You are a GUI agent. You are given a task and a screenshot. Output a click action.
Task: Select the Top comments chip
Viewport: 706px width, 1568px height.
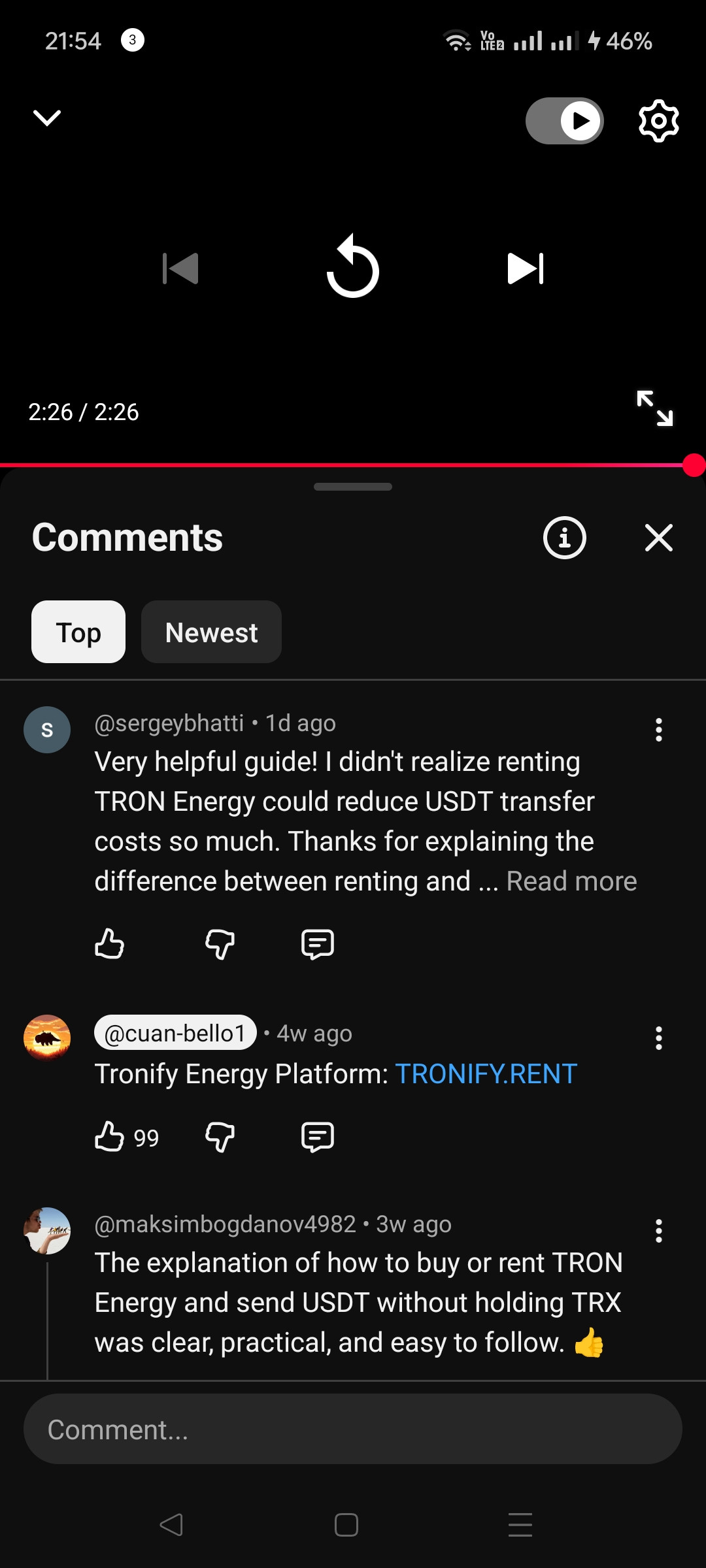(78, 632)
